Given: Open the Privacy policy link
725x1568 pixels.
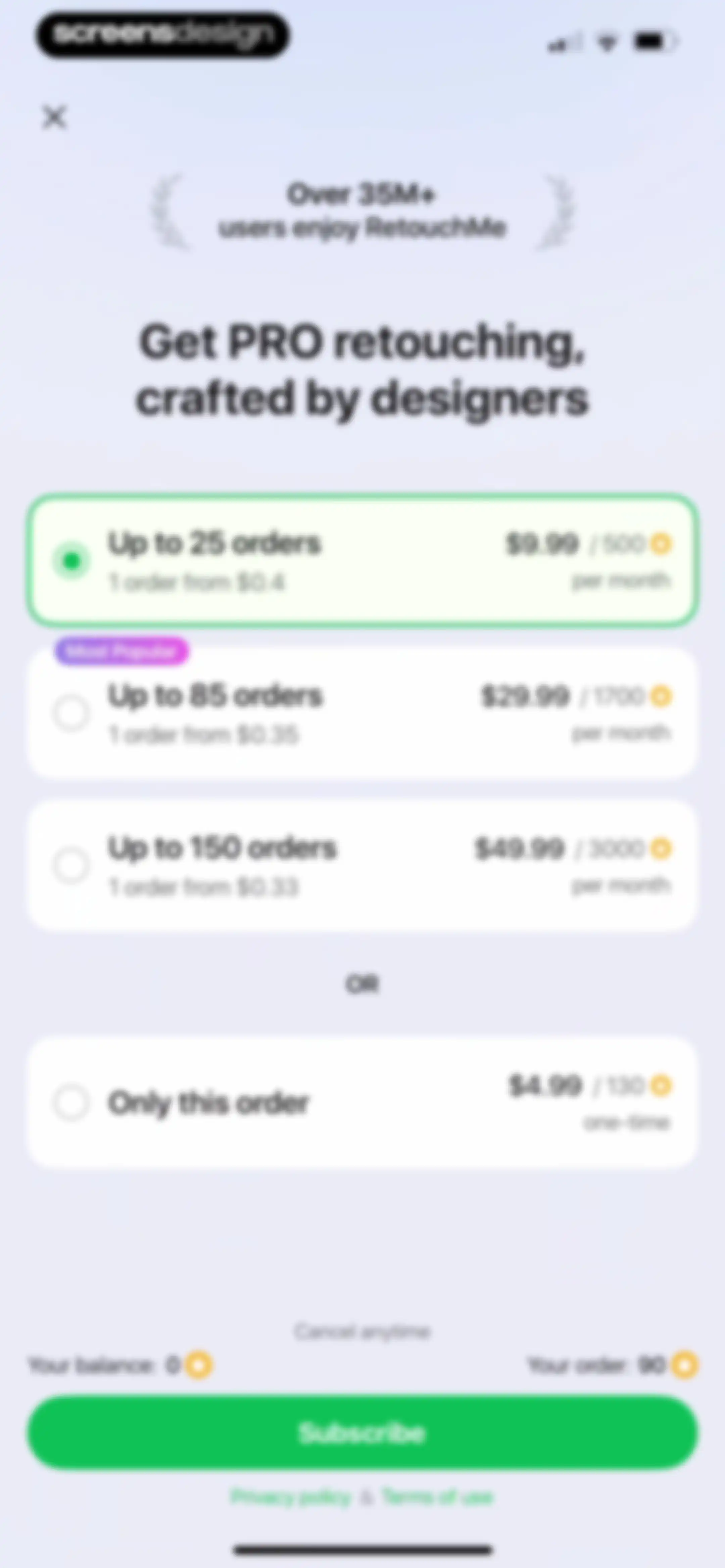Looking at the screenshot, I should pos(291,1497).
